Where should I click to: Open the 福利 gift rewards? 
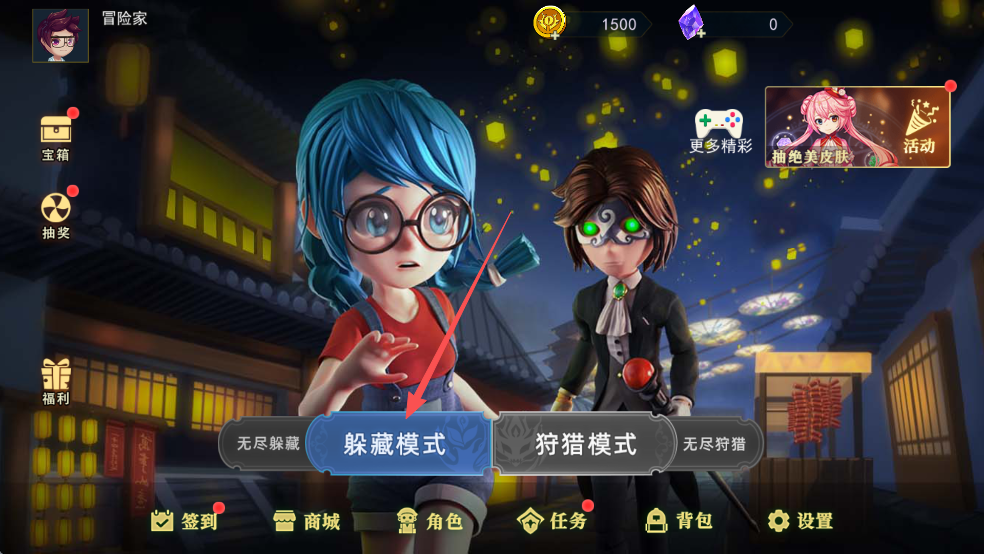tap(56, 382)
